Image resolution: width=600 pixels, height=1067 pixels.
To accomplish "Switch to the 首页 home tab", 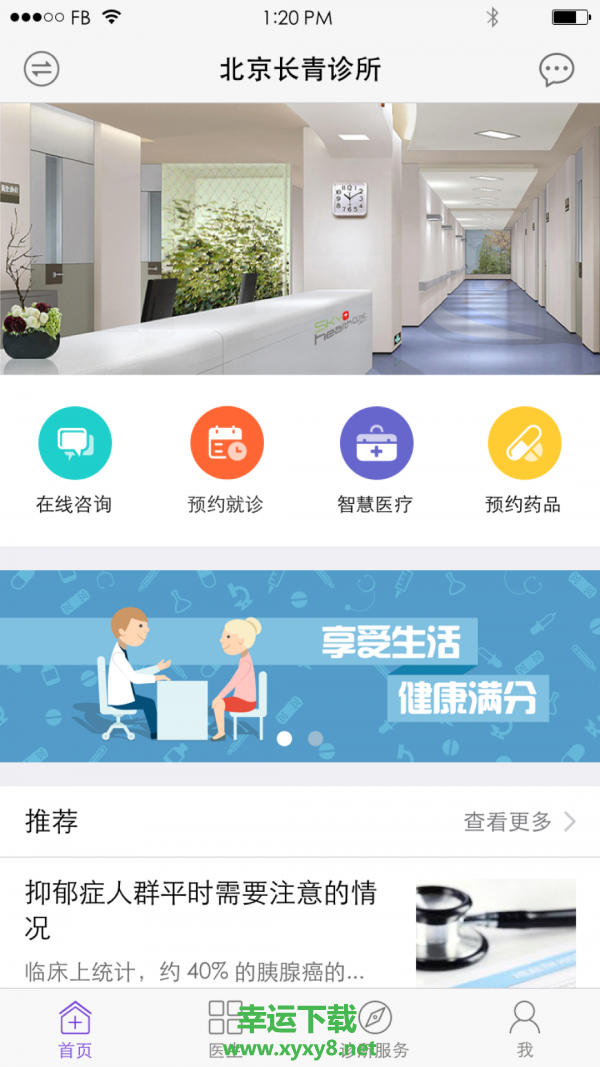I will click(75, 1028).
